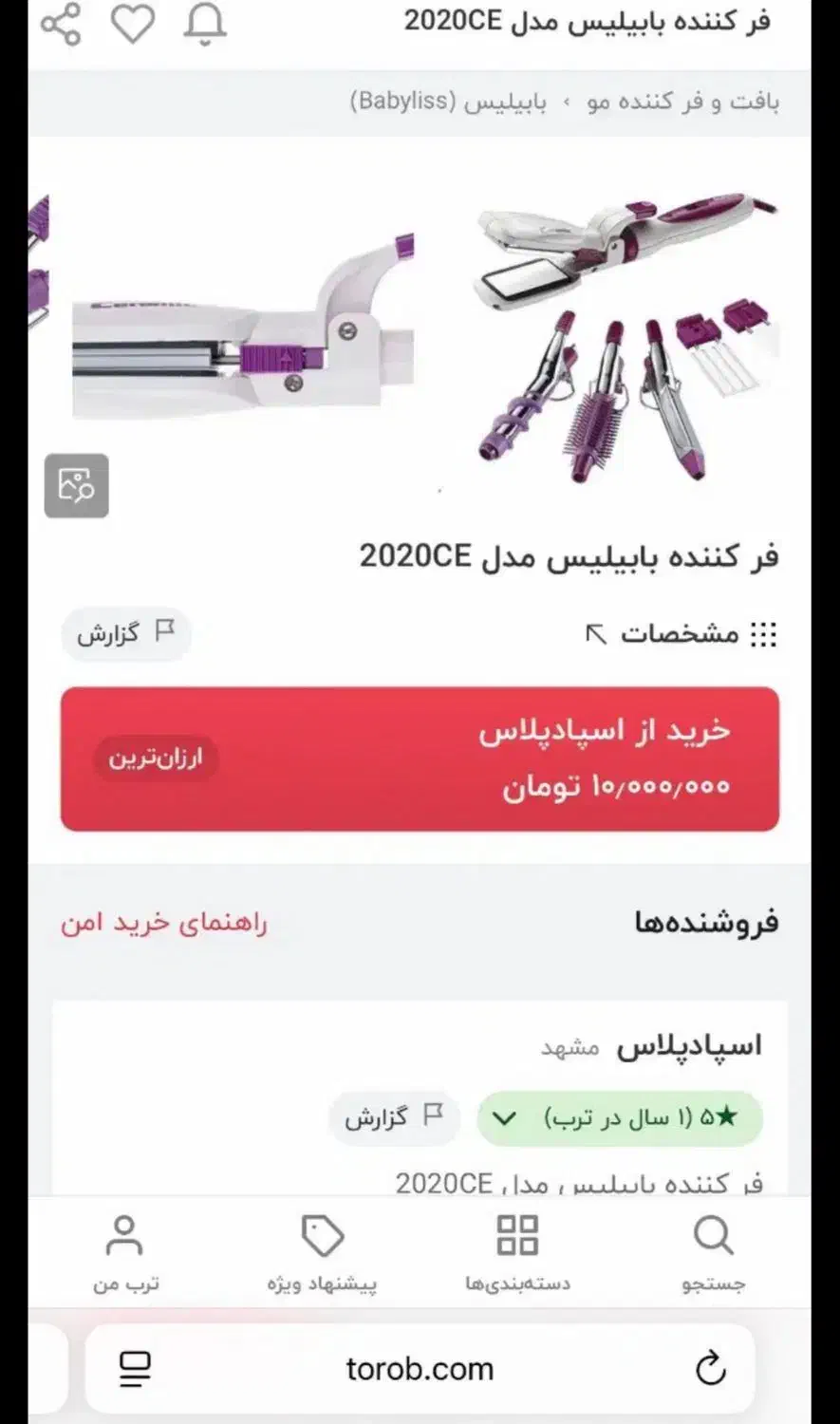Share this Babyliss product page

click(x=61, y=24)
